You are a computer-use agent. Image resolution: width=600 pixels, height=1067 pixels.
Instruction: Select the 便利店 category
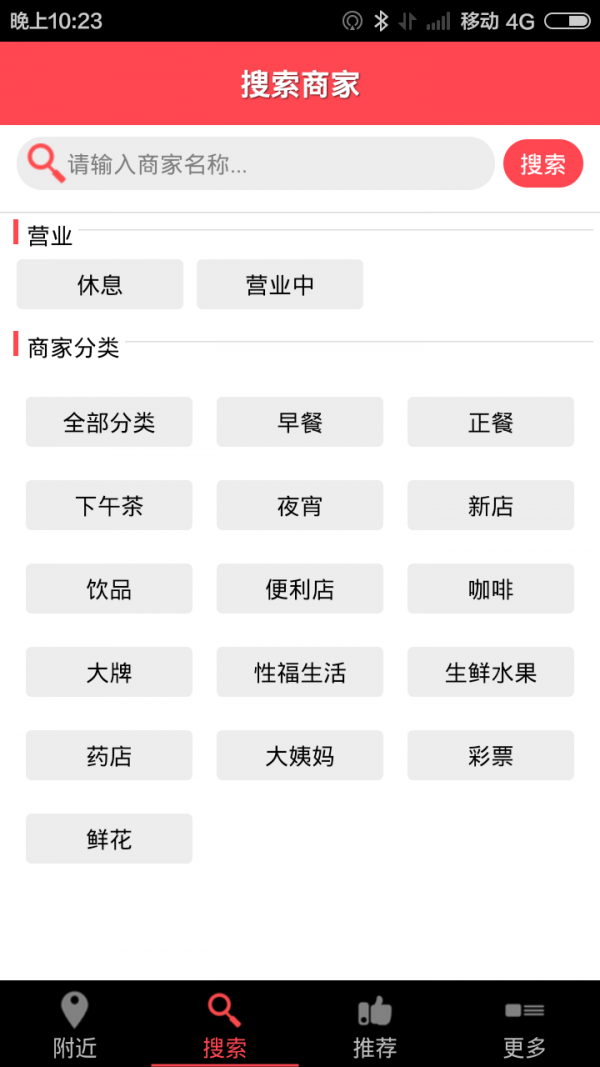point(300,589)
